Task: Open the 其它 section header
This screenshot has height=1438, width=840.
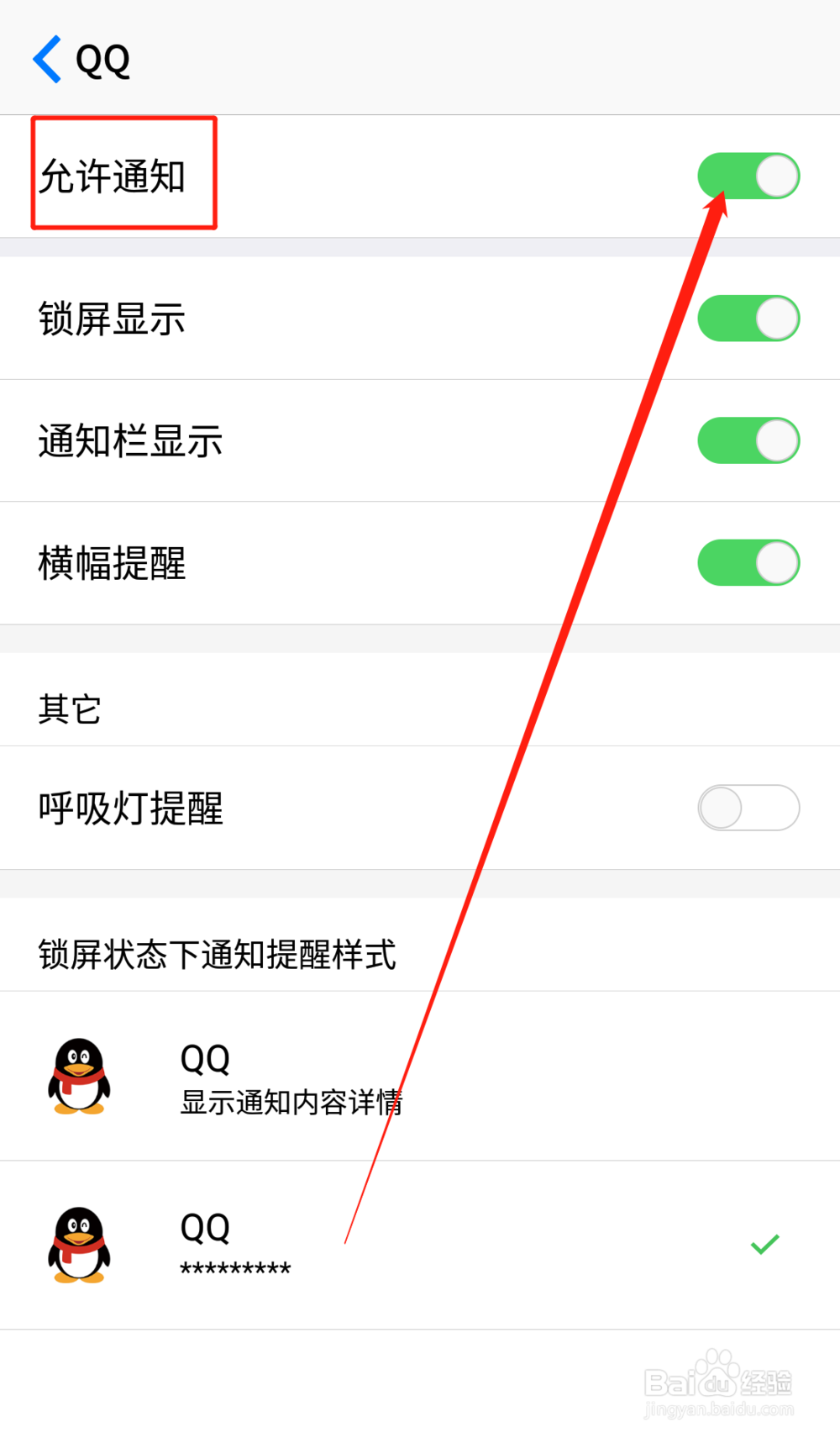Action: click(x=71, y=708)
